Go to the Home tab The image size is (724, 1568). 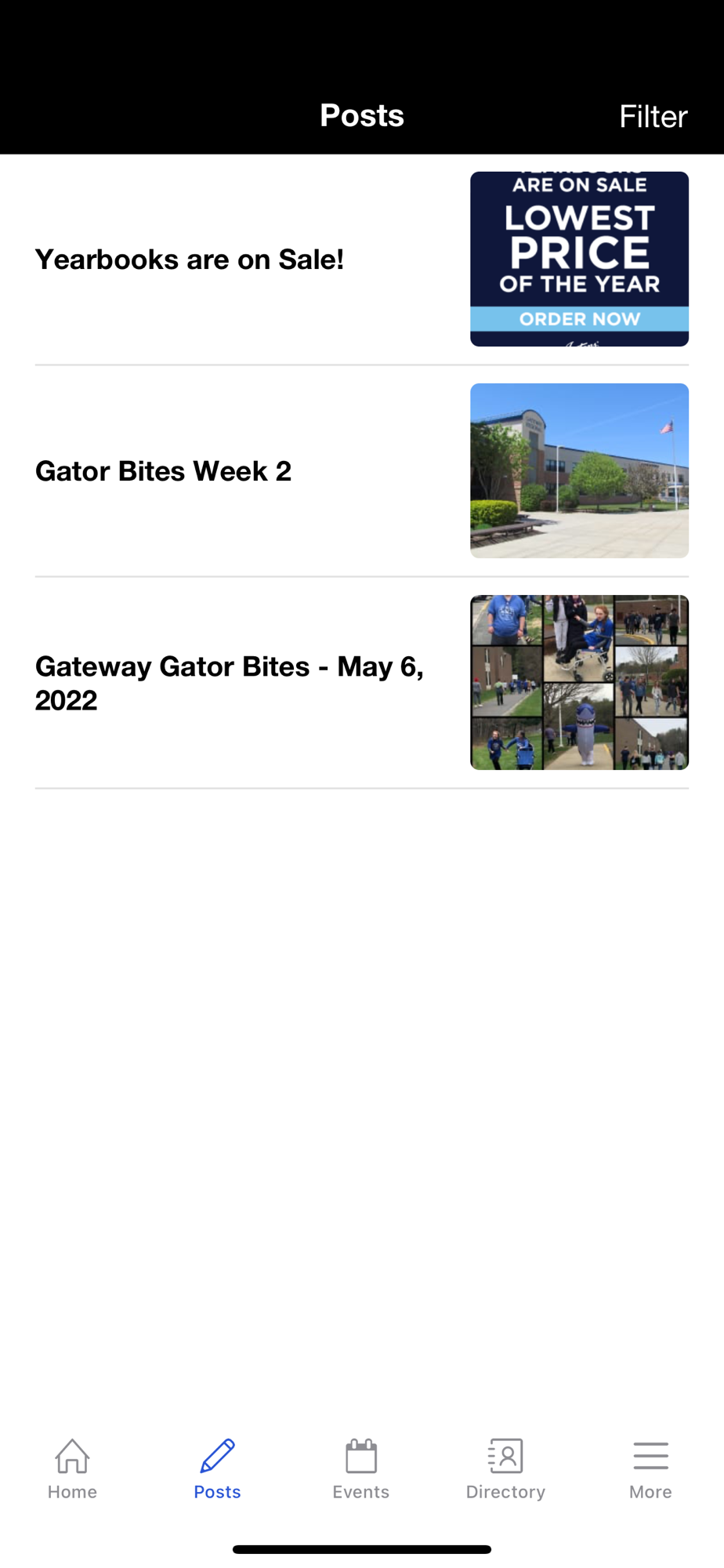(x=72, y=1468)
